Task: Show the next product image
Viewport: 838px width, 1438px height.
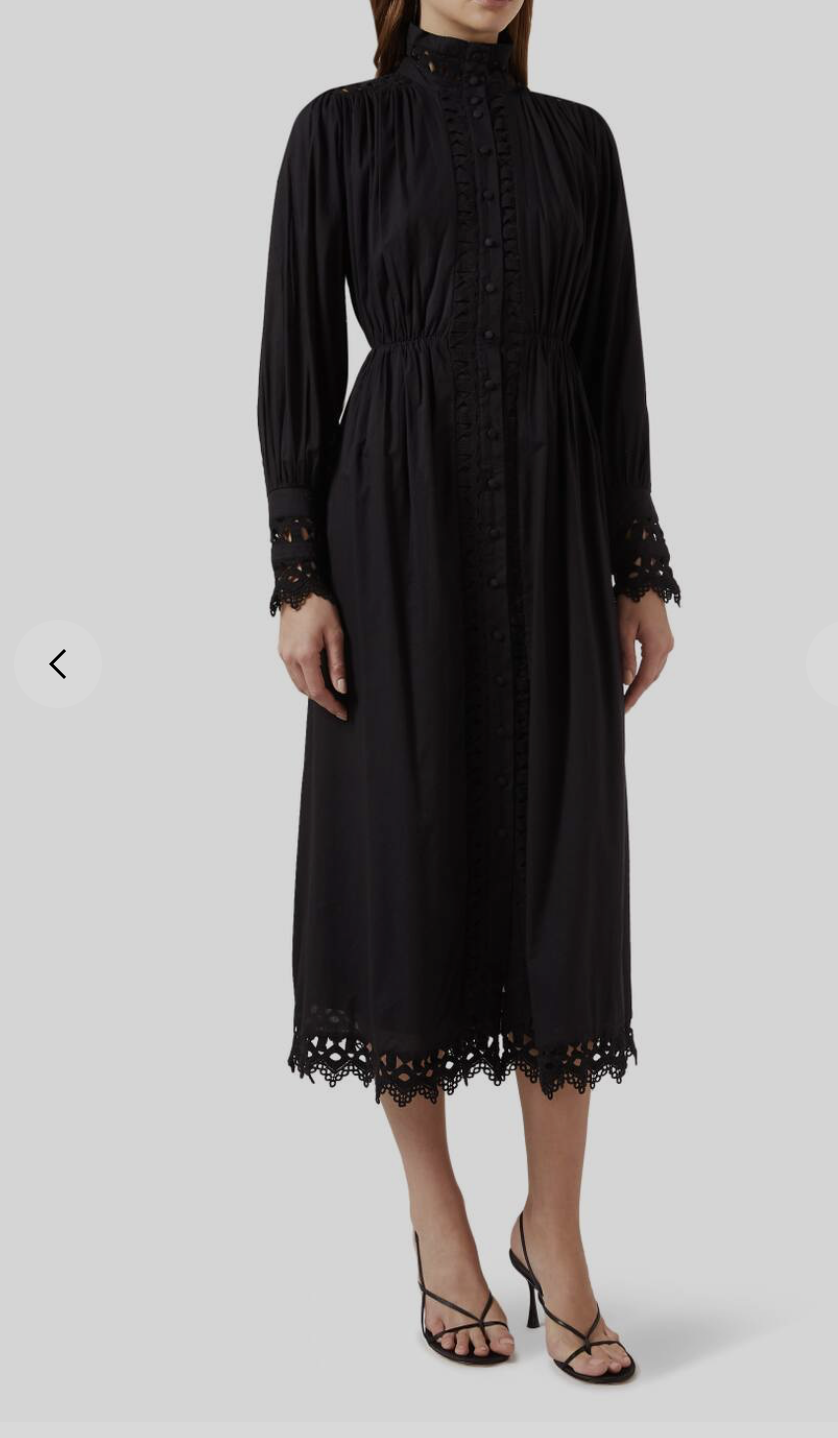Action: pyautogui.click(x=826, y=664)
